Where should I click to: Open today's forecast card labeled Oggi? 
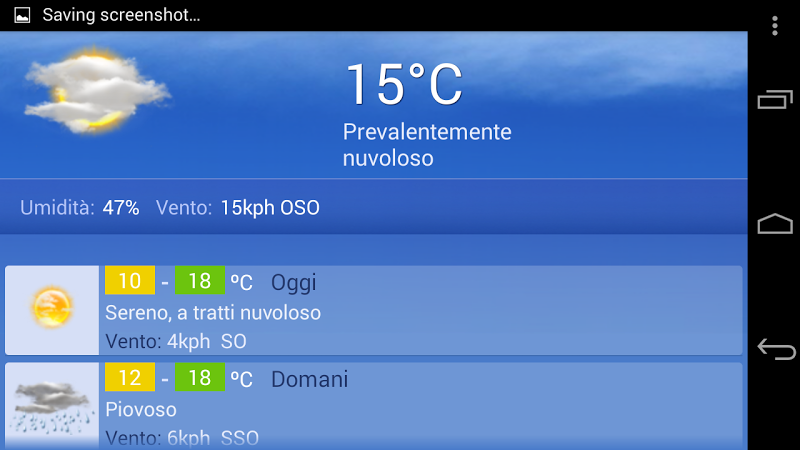click(373, 310)
